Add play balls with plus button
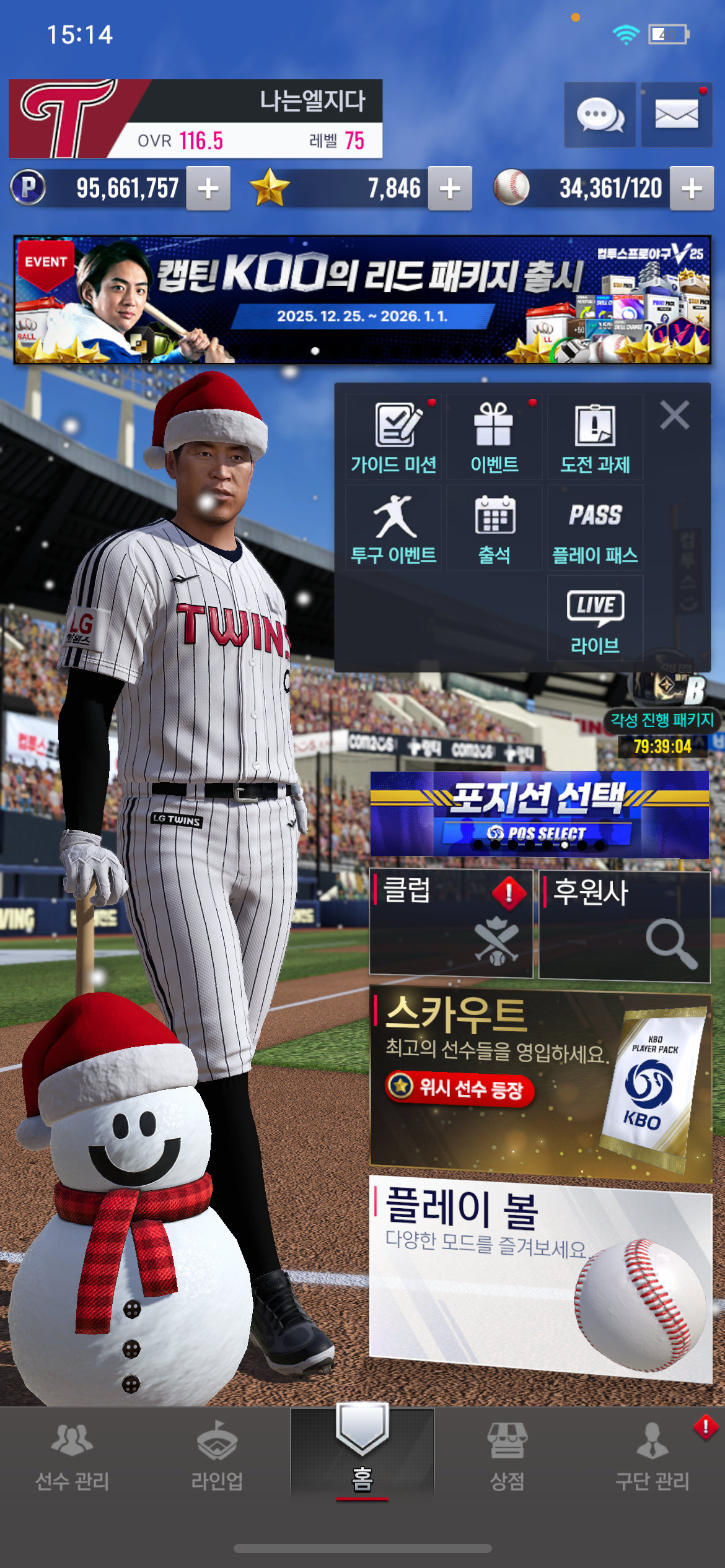The image size is (725, 1568). tap(692, 188)
